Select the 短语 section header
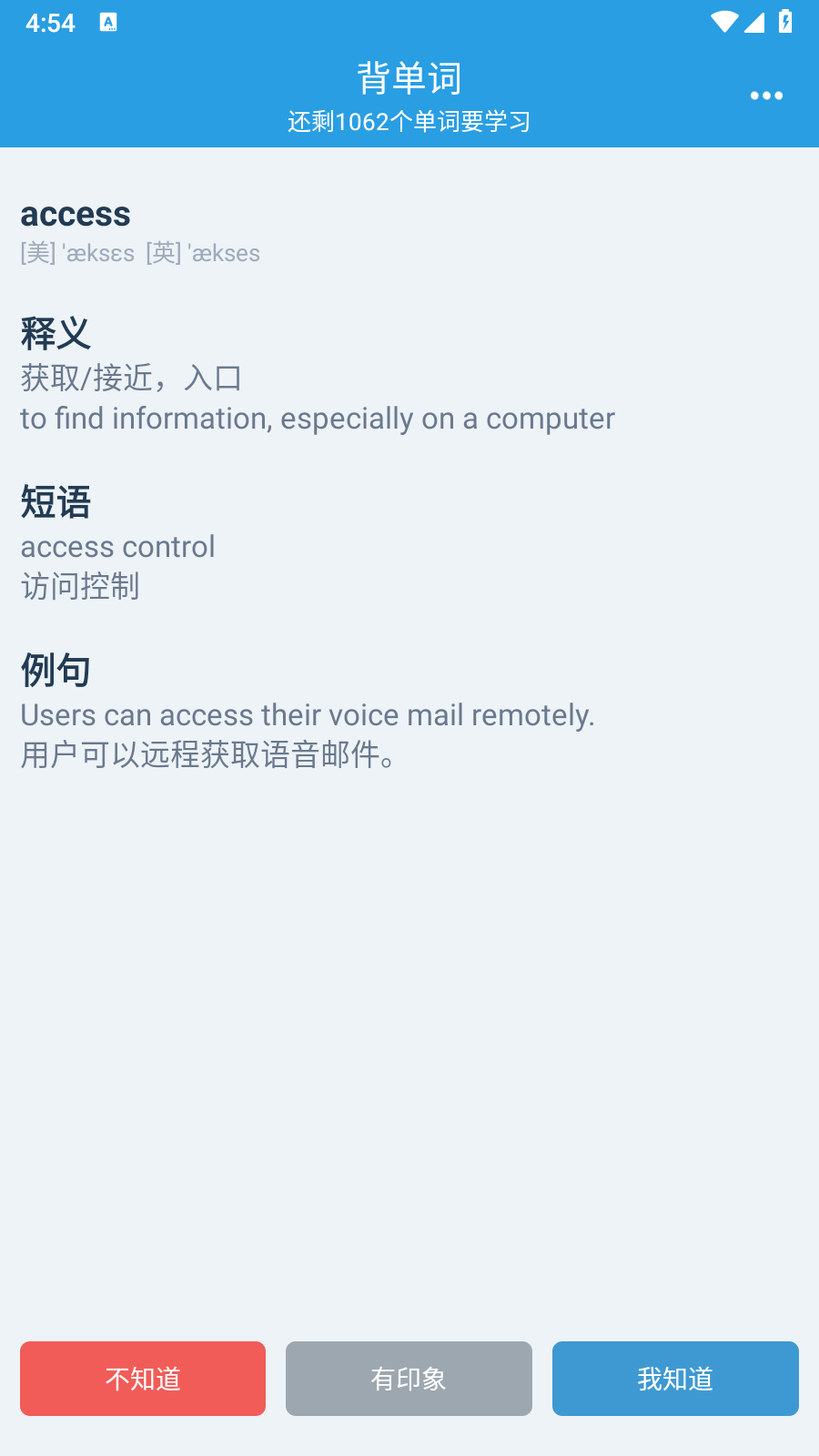This screenshot has width=819, height=1456. coord(55,502)
